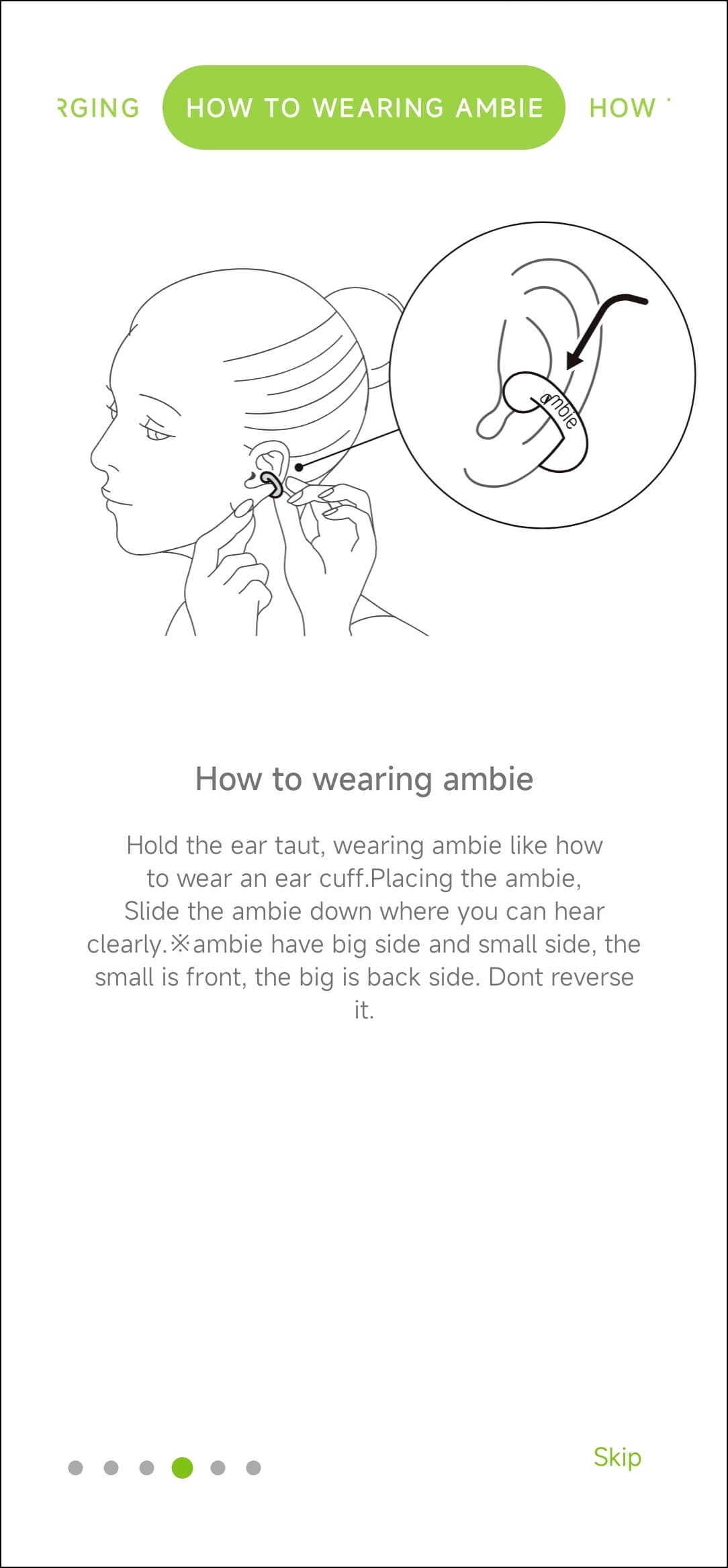Jump to the first page indicator dot
Screen dimensions: 728x1568
(x=76, y=1468)
